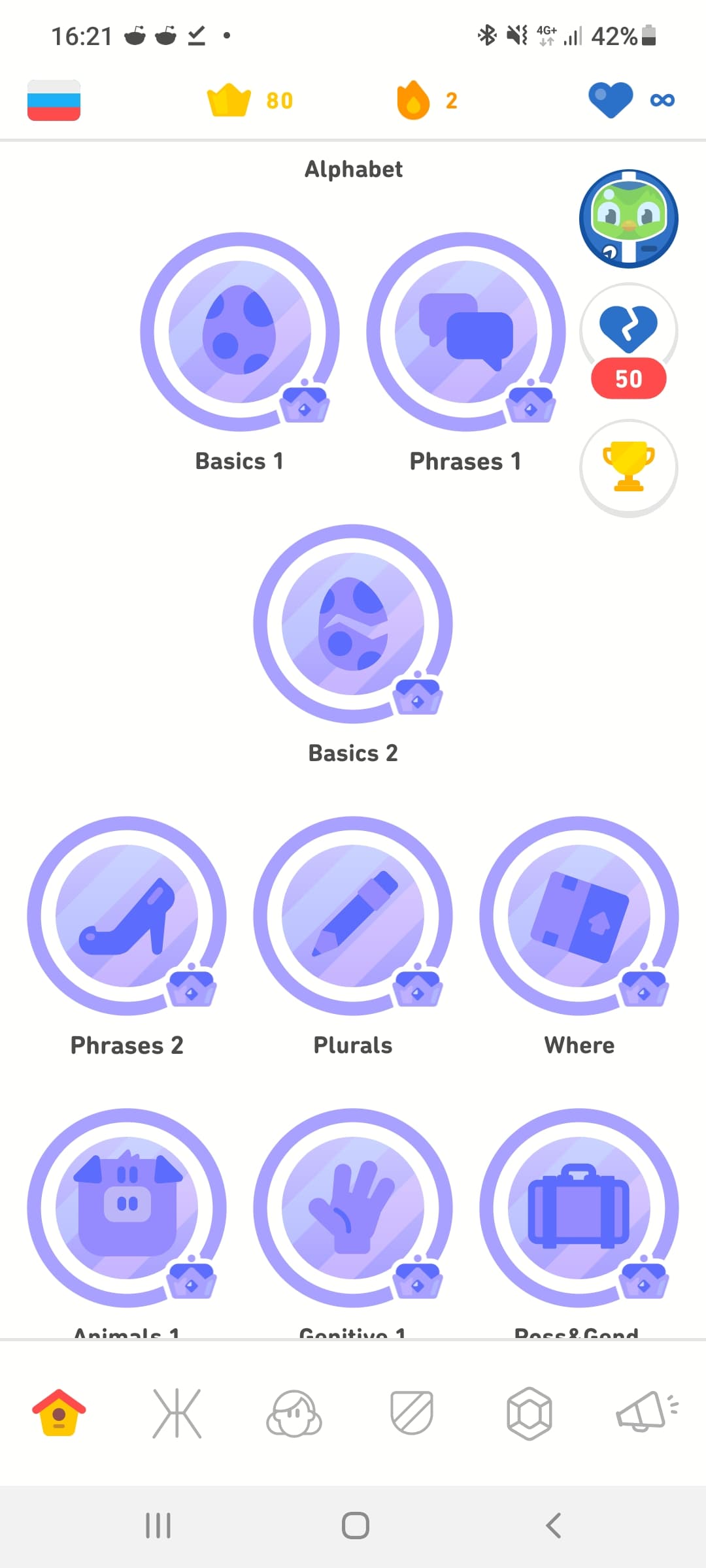Switch to the alphabet characters tab
The width and height of the screenshot is (706, 1568).
176,1413
